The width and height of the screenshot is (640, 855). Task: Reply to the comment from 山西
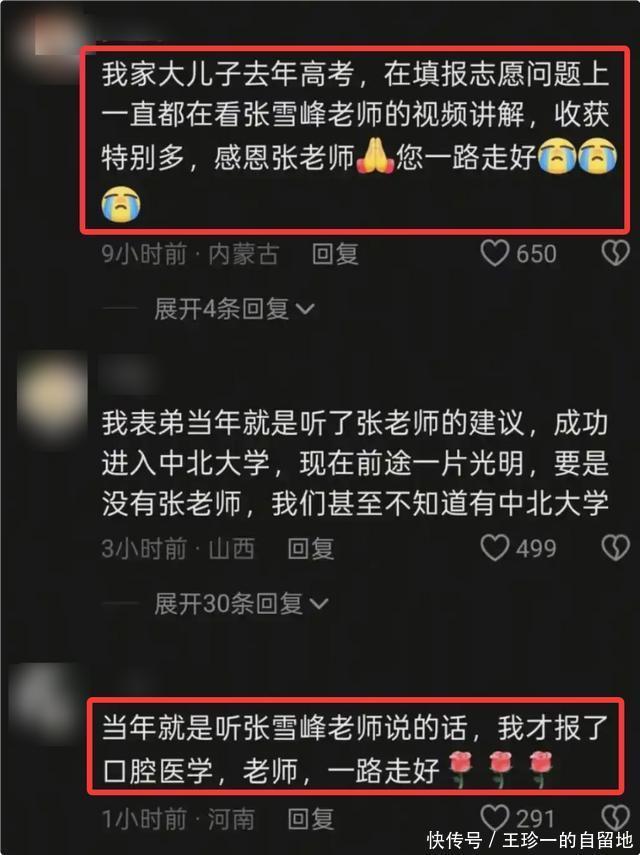pos(311,548)
